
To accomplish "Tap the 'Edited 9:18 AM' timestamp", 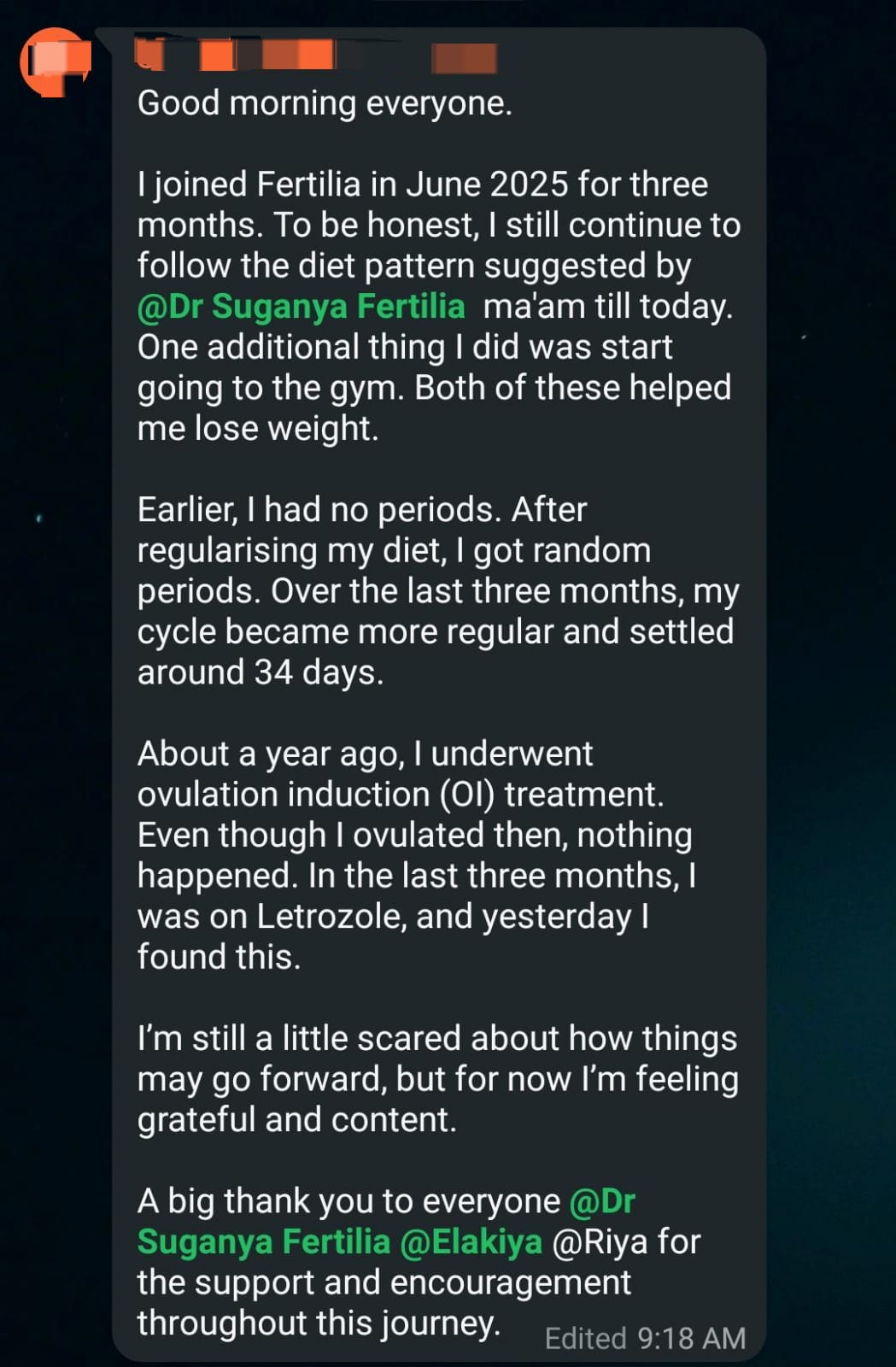I will 645,1337.
